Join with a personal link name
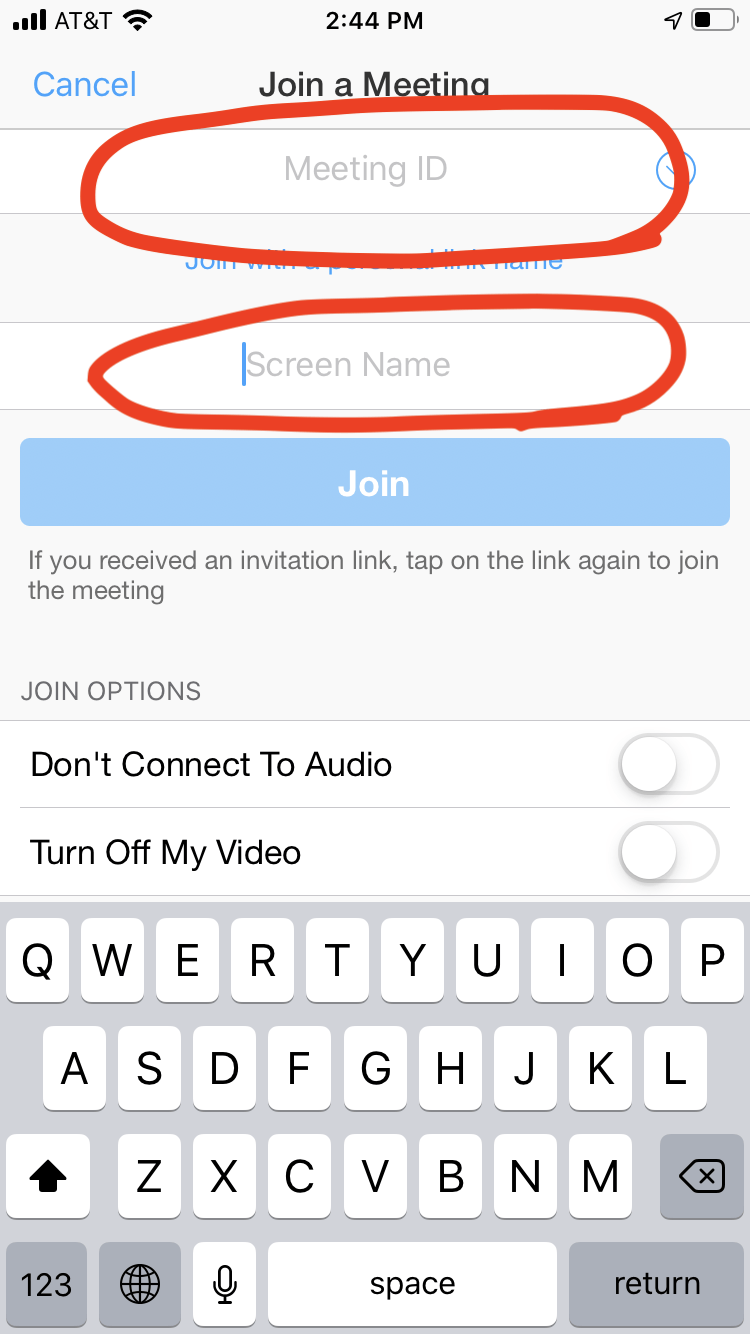The width and height of the screenshot is (750, 1334). (373, 262)
